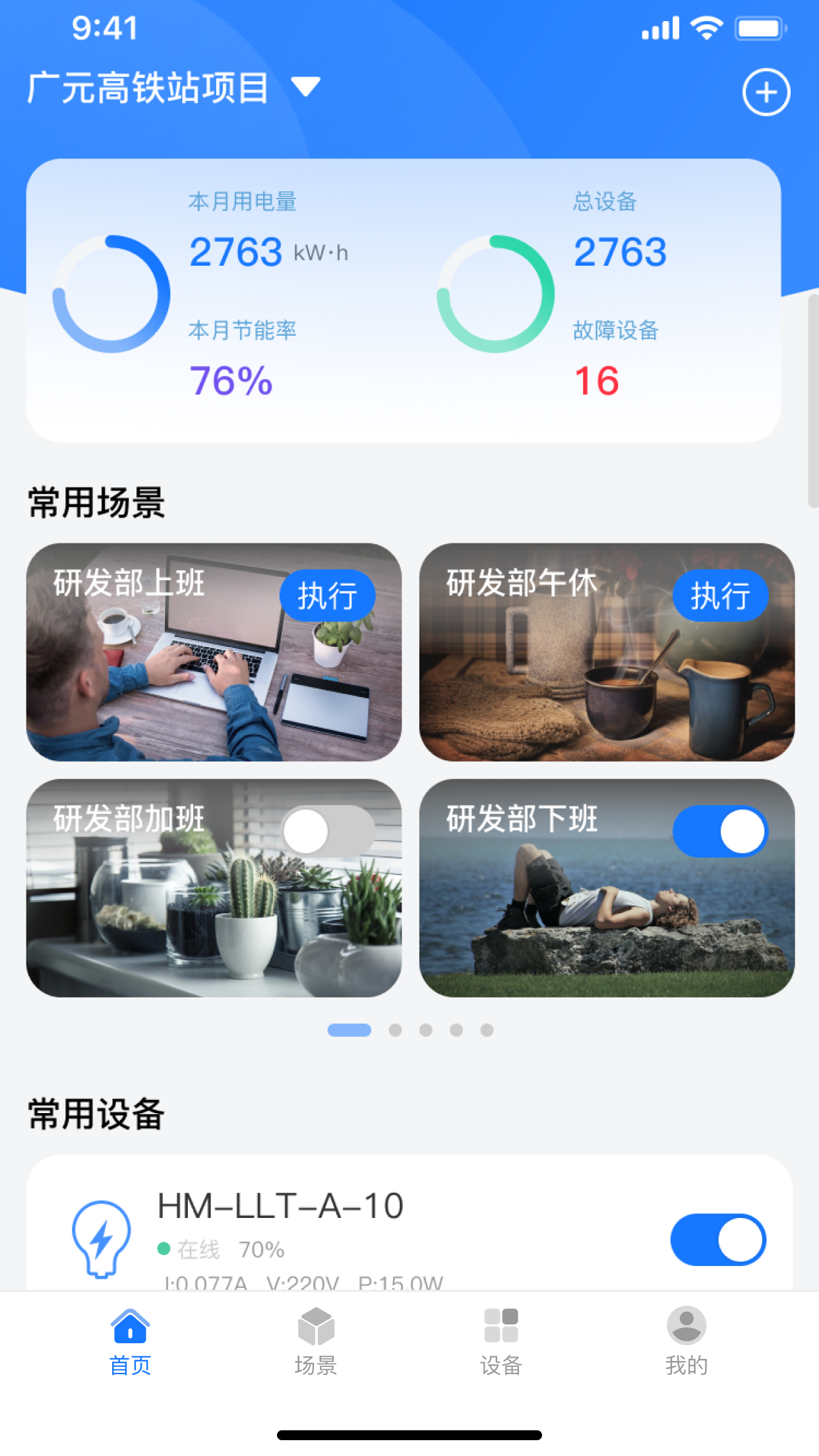
Task: Open the HM-LLT-A-10 device details
Action: click(280, 1207)
